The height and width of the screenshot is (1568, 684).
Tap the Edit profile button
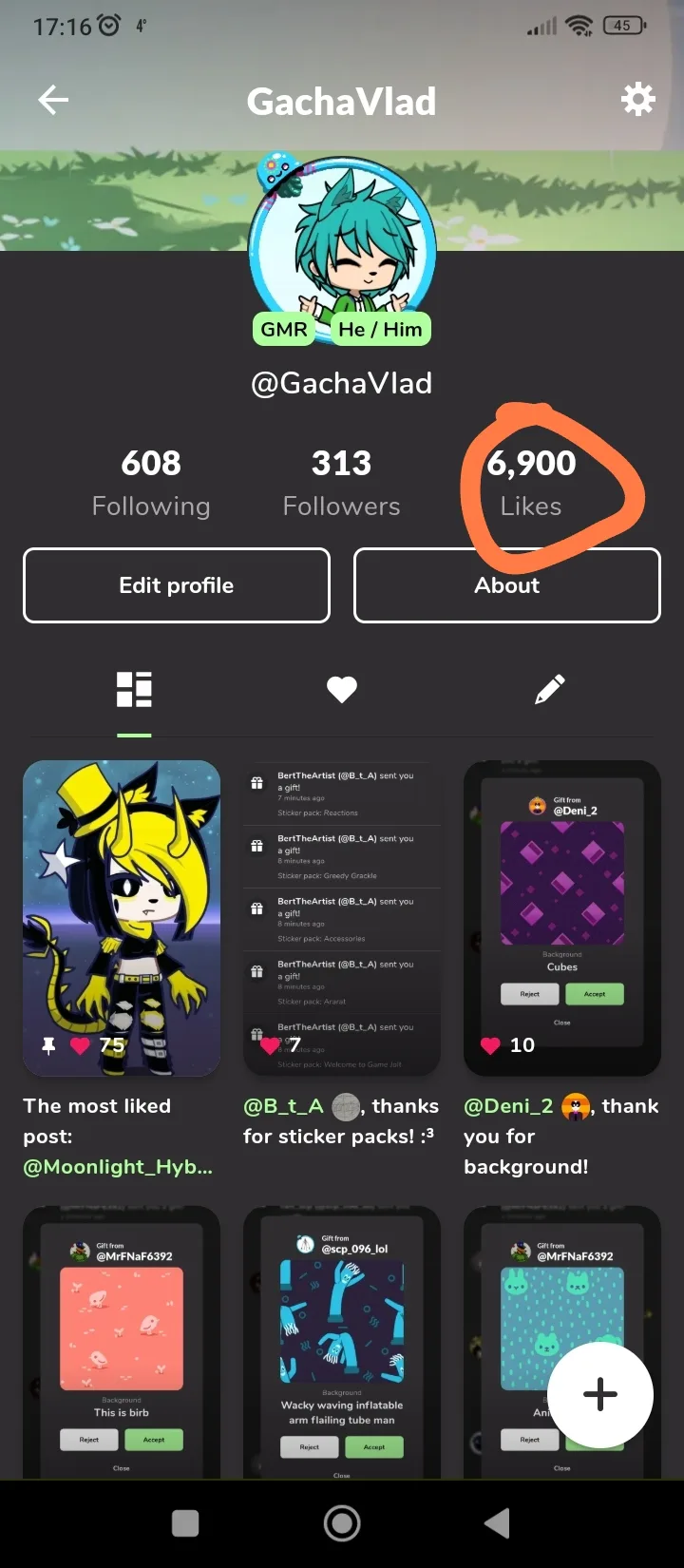point(177,585)
